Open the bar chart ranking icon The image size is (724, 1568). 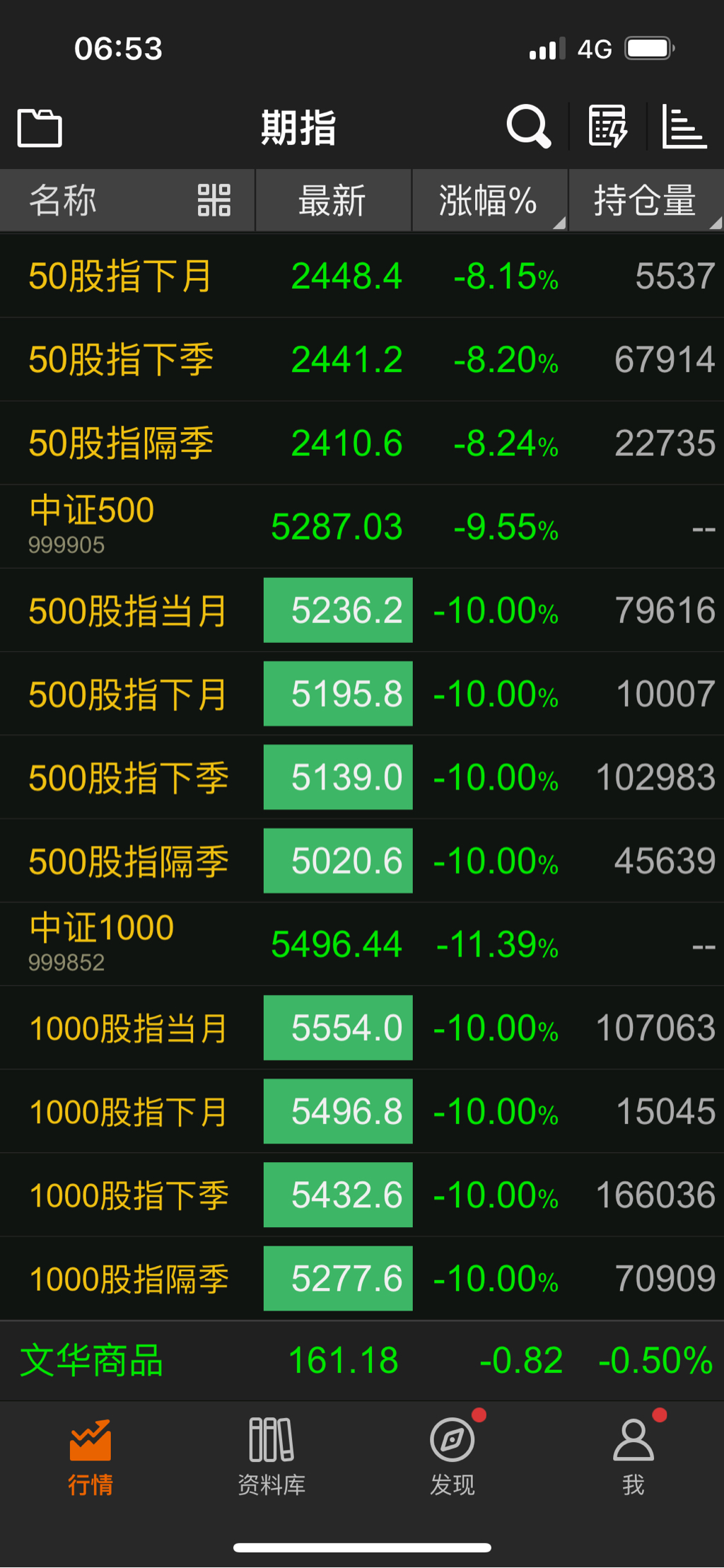point(684,127)
